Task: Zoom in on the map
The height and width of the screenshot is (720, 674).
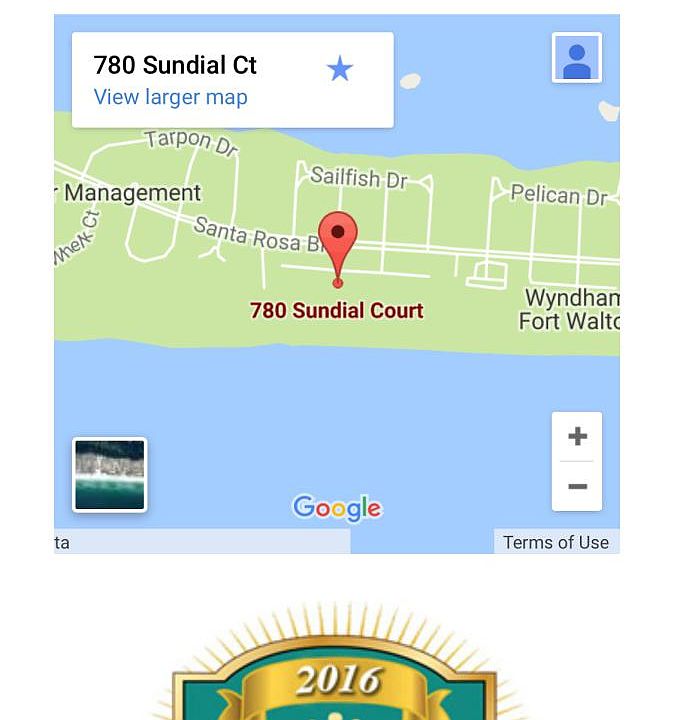Action: point(577,437)
